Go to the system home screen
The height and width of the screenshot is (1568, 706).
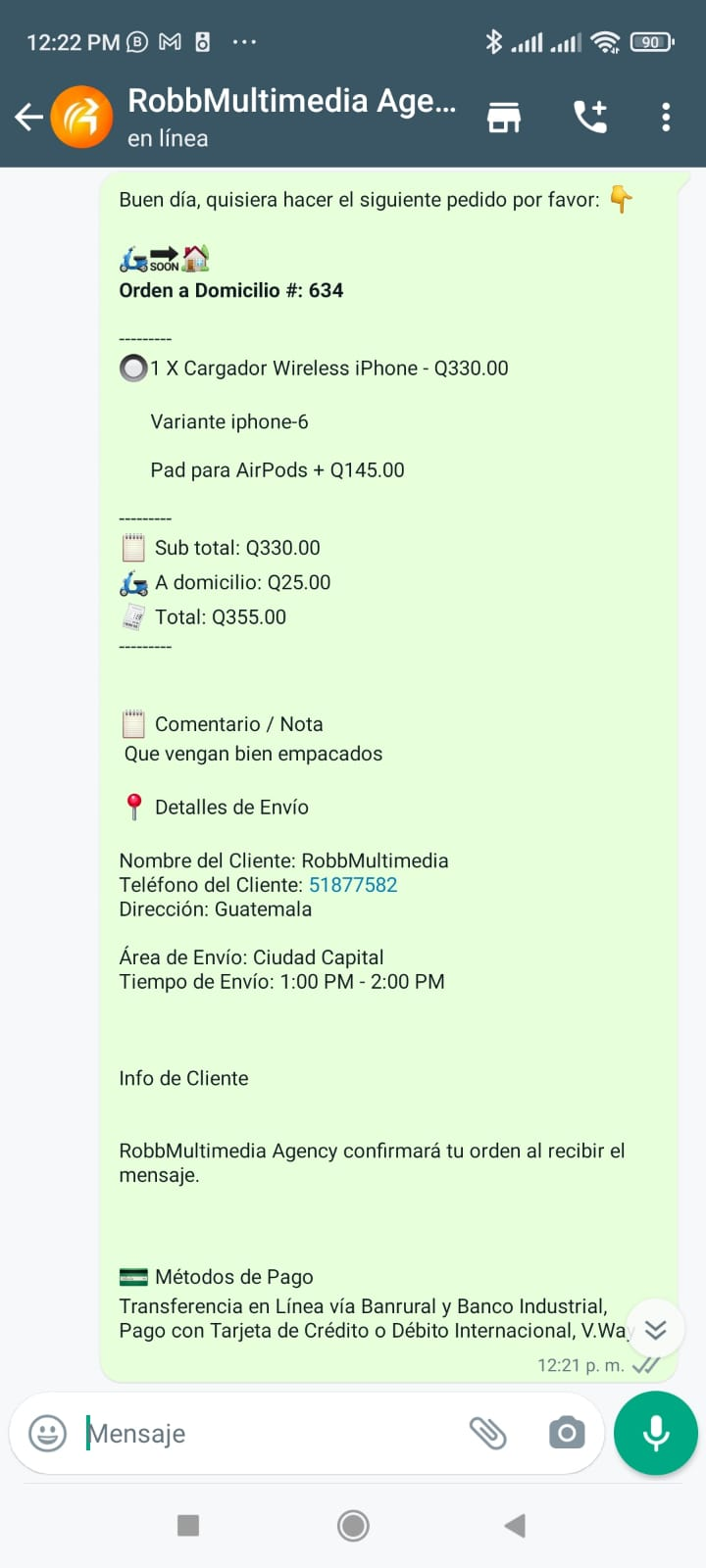(353, 1525)
